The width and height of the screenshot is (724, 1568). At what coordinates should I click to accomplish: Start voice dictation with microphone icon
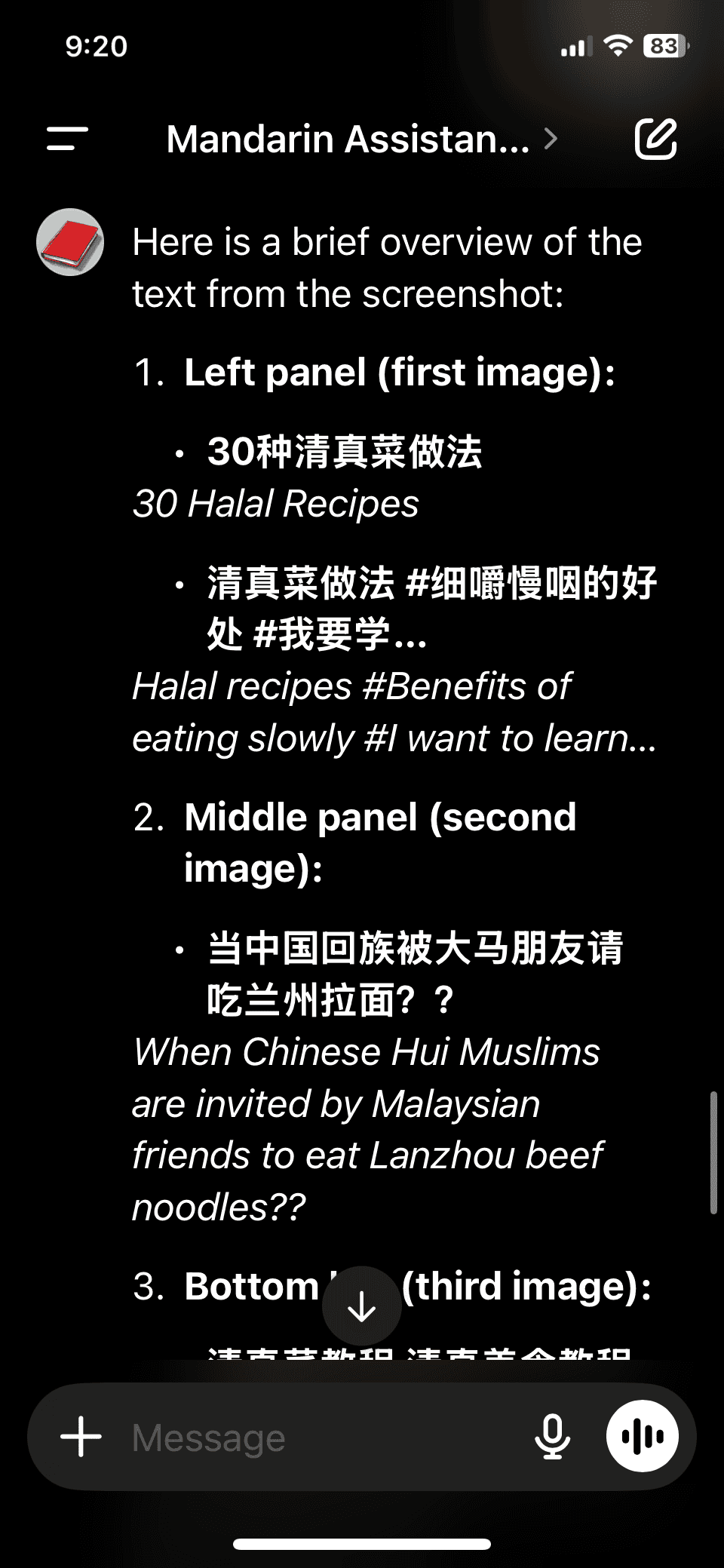552,1437
